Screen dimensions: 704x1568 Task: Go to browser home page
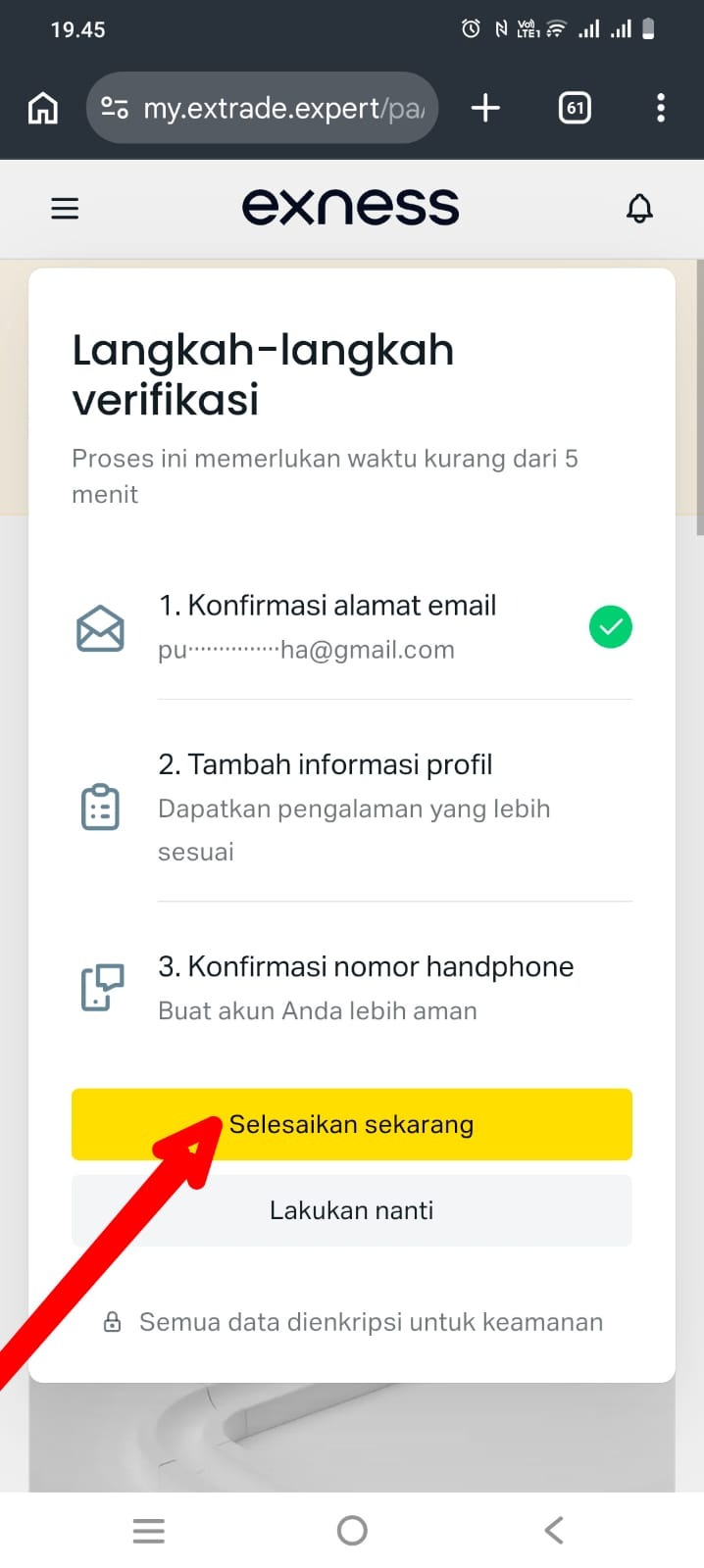[42, 108]
